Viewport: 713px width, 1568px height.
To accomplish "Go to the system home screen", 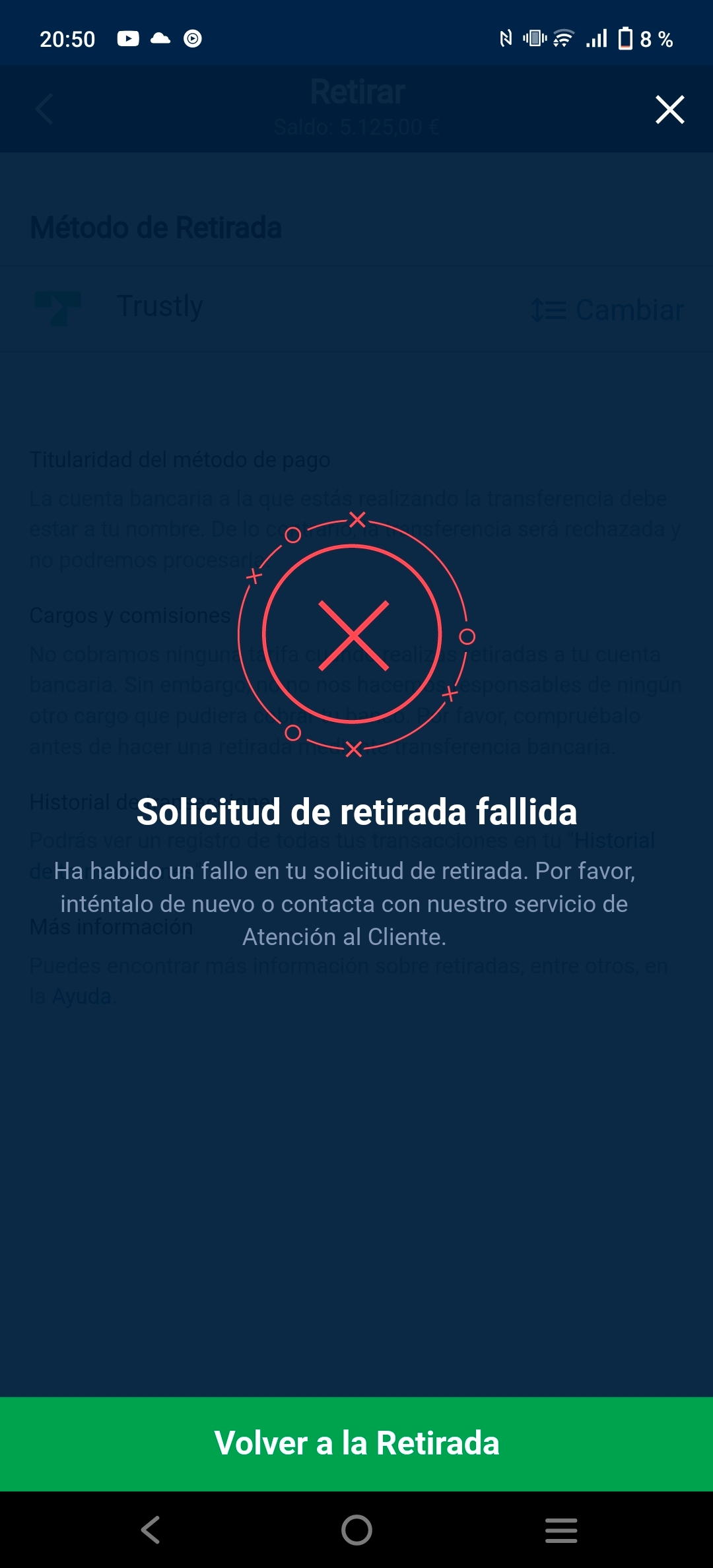I will click(x=356, y=1530).
